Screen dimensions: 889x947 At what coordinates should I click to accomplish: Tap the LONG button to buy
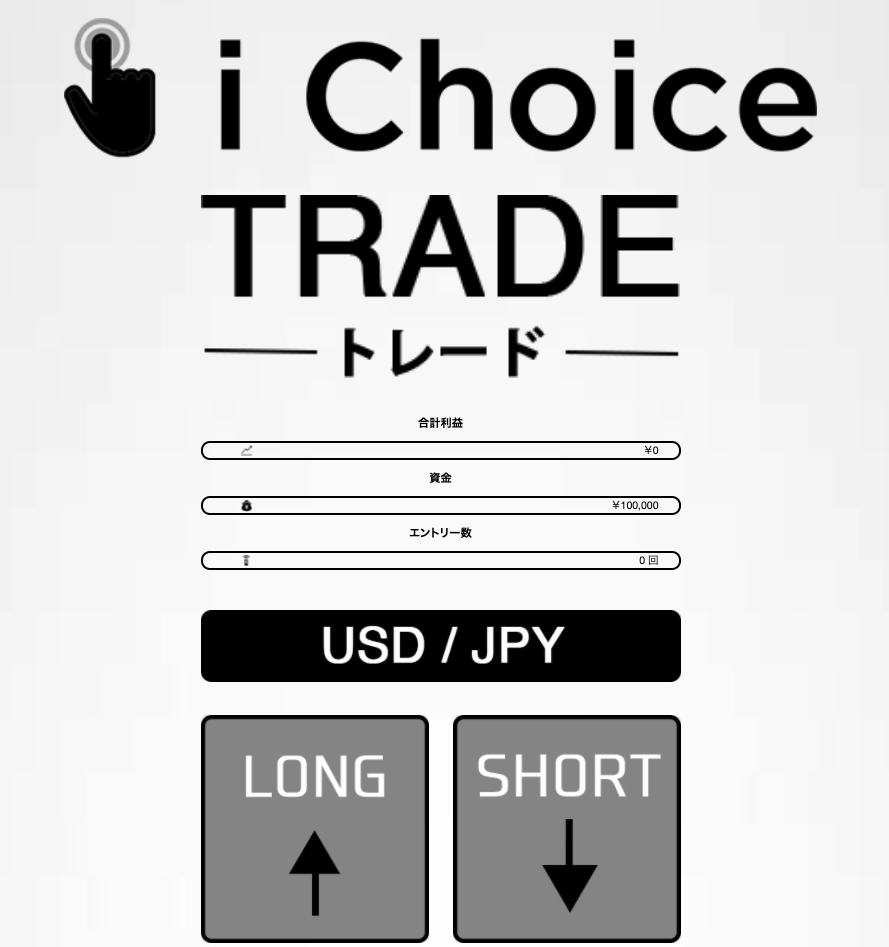(x=315, y=828)
